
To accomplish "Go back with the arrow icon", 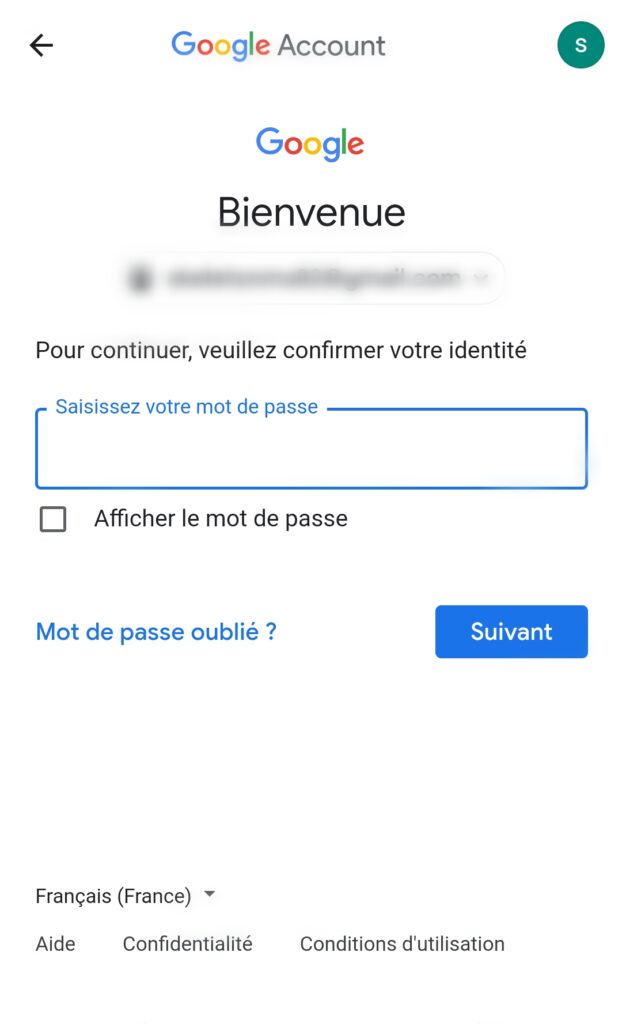I will coord(41,45).
